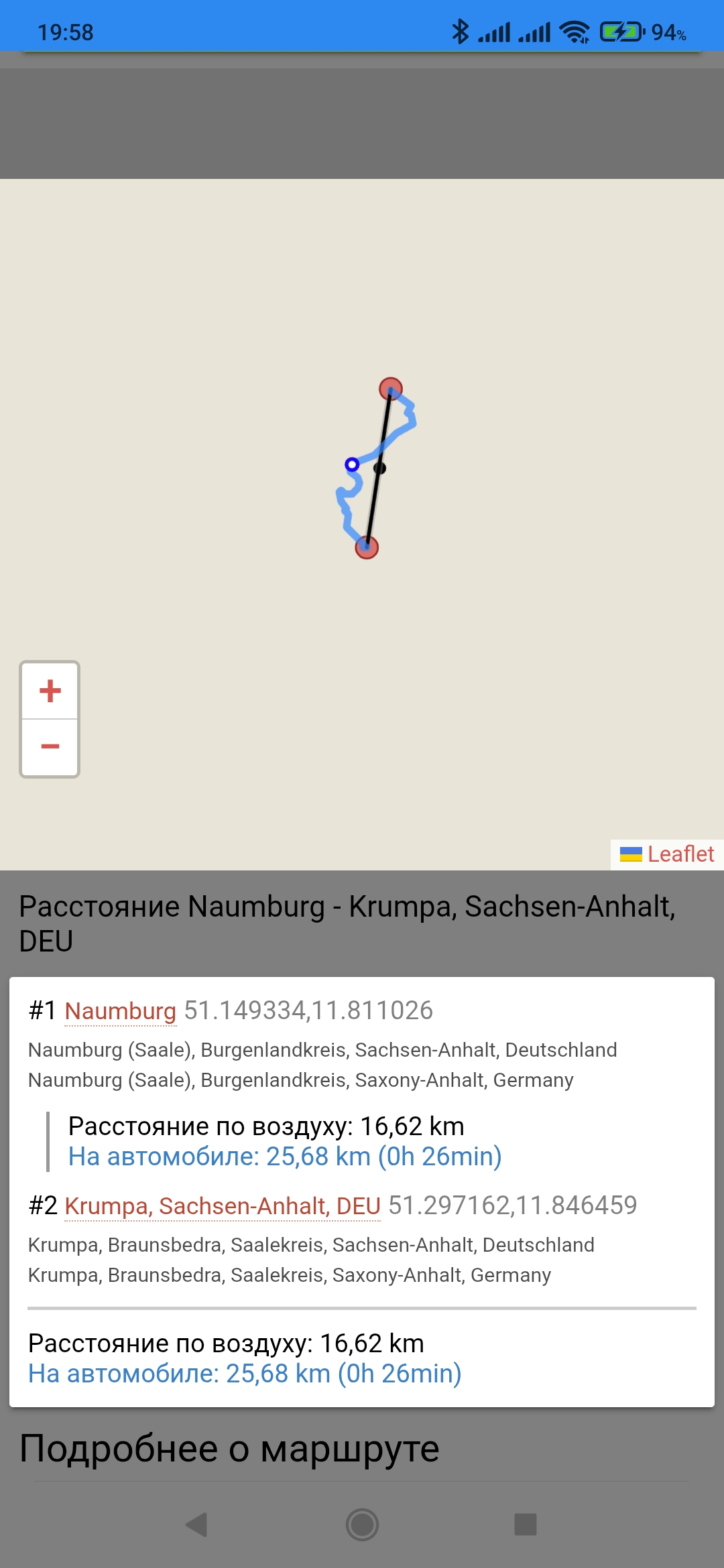Screen dimensions: 724x1568
Task: Zoom in on the map
Action: (50, 691)
